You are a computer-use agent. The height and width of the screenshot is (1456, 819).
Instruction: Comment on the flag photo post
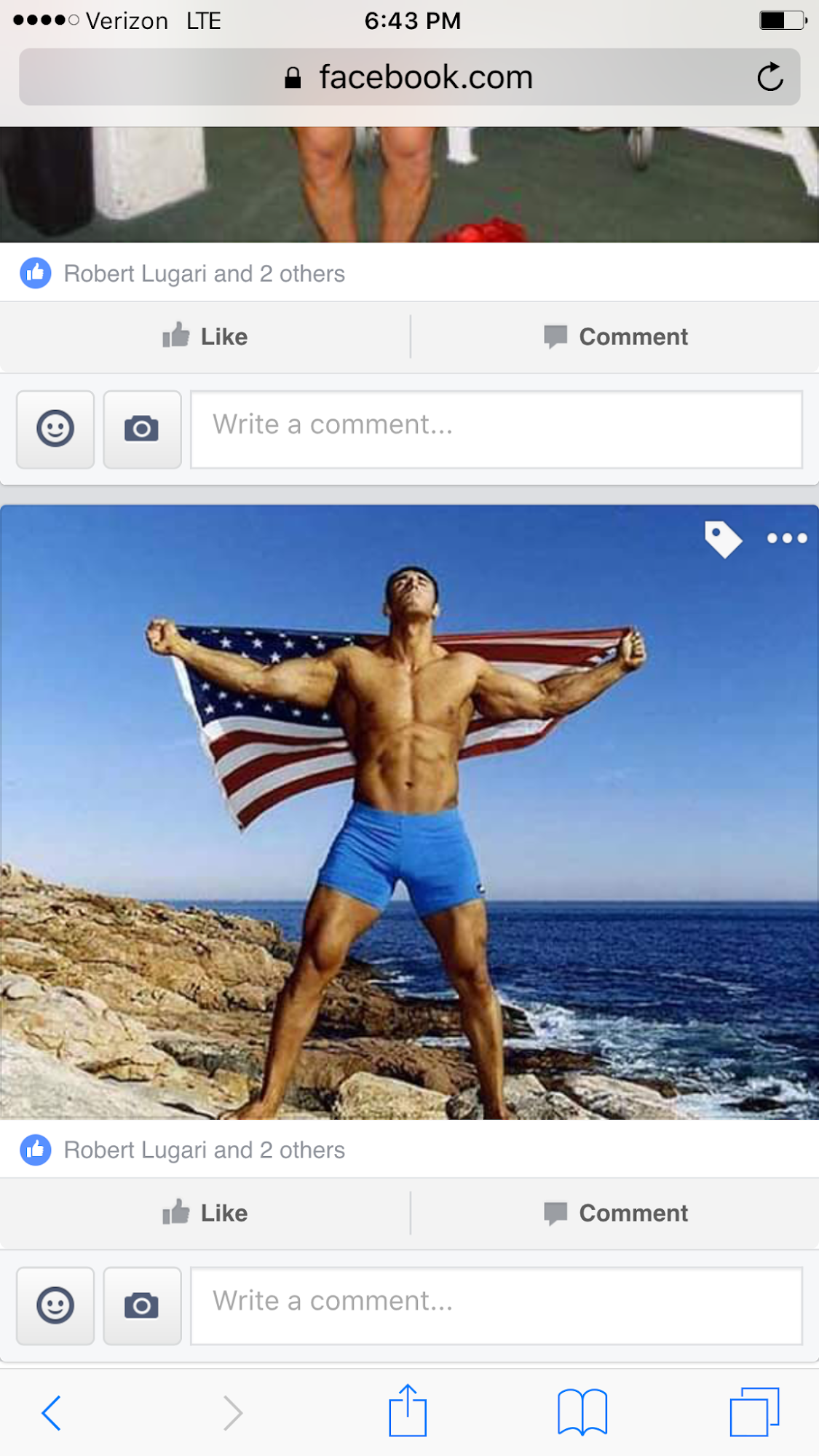(615, 1213)
